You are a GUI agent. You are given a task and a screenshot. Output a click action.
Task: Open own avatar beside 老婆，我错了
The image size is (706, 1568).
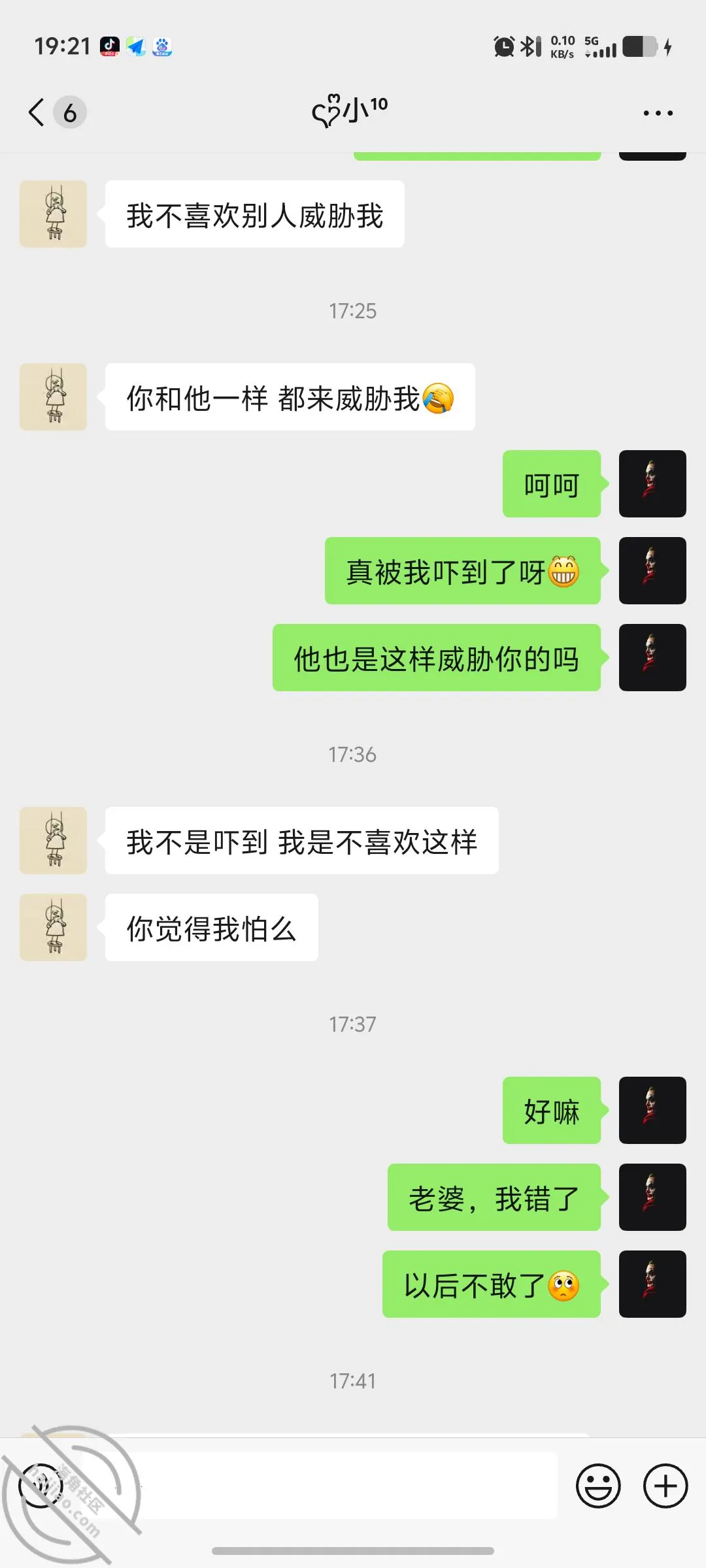pyautogui.click(x=652, y=1197)
